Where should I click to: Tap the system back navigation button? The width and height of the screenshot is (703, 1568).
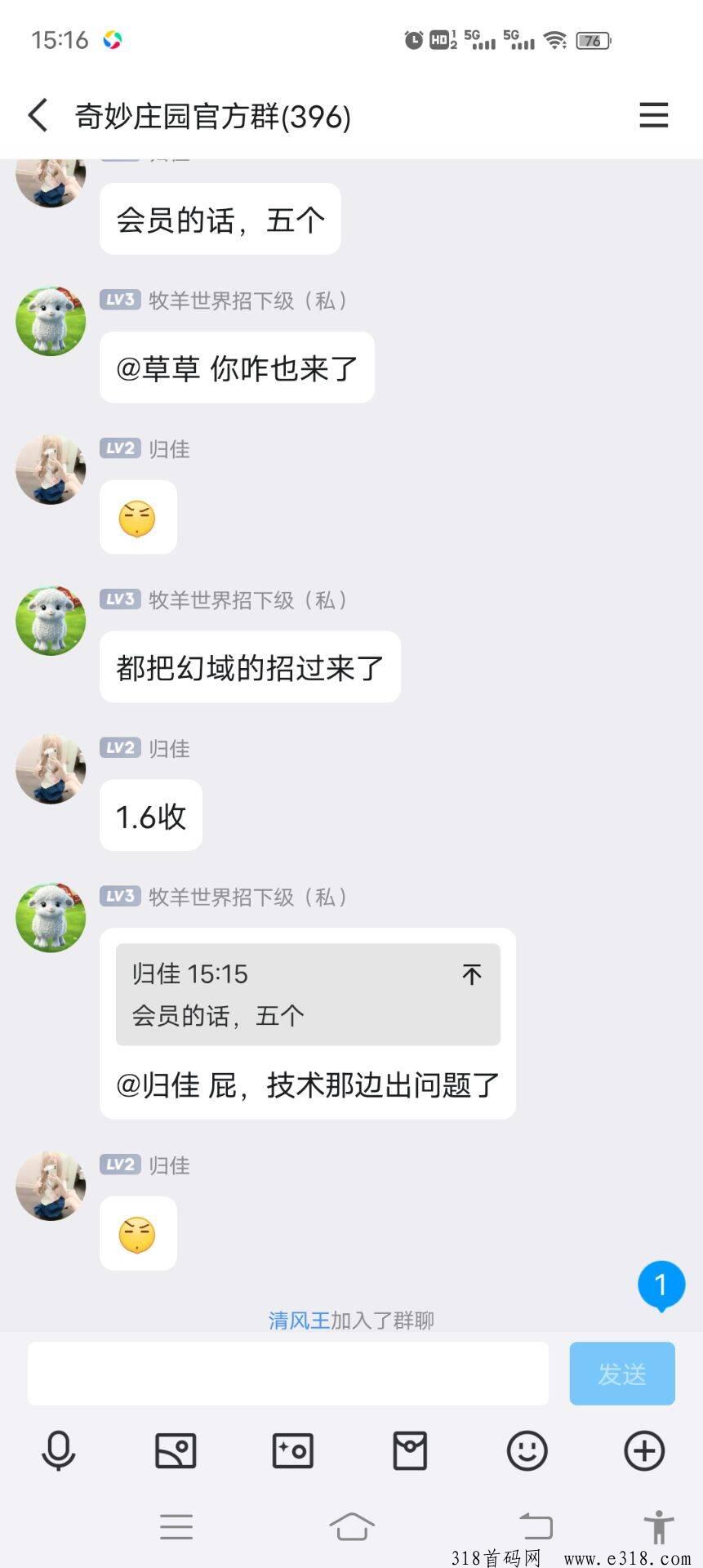click(x=536, y=1526)
